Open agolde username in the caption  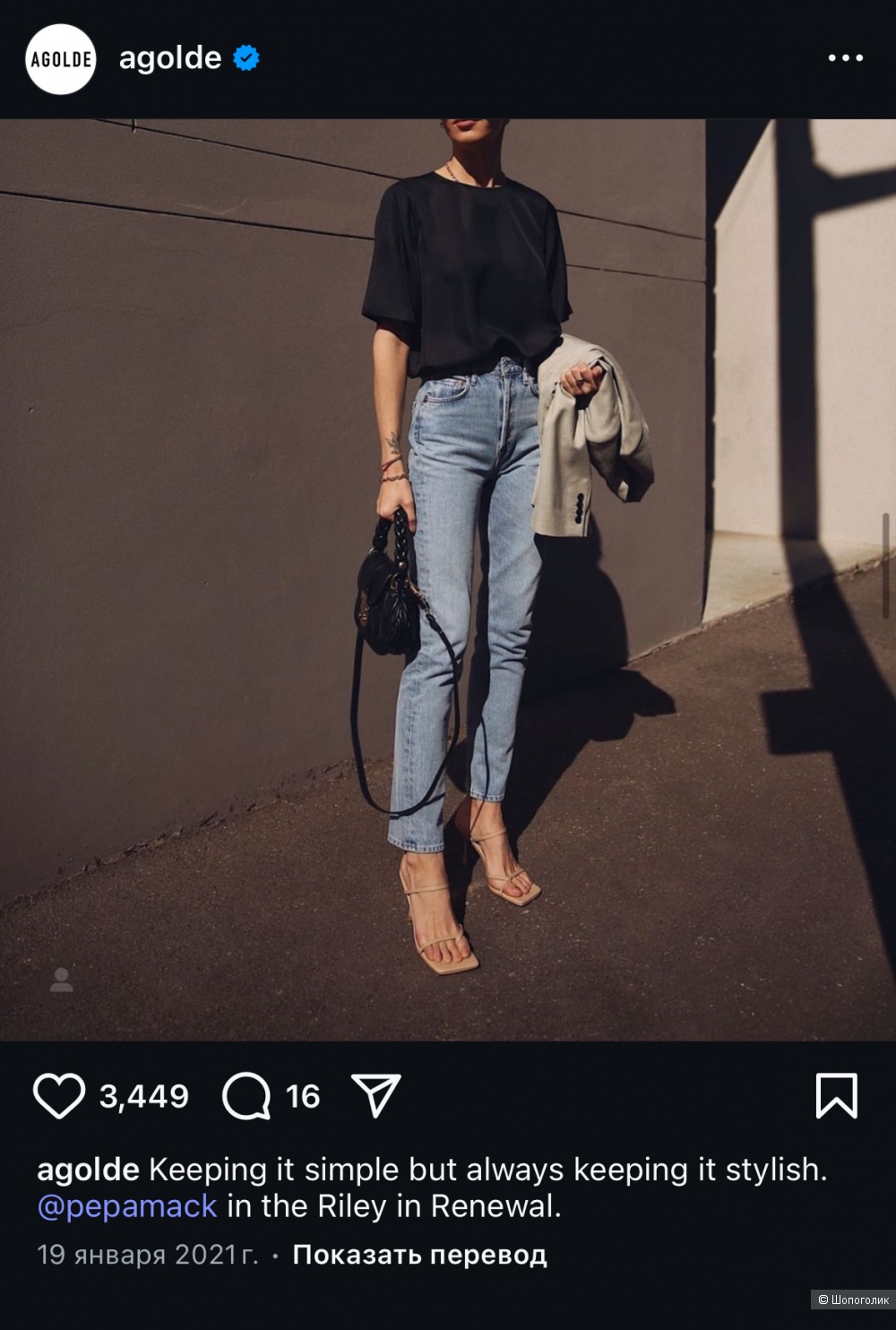tap(88, 1170)
